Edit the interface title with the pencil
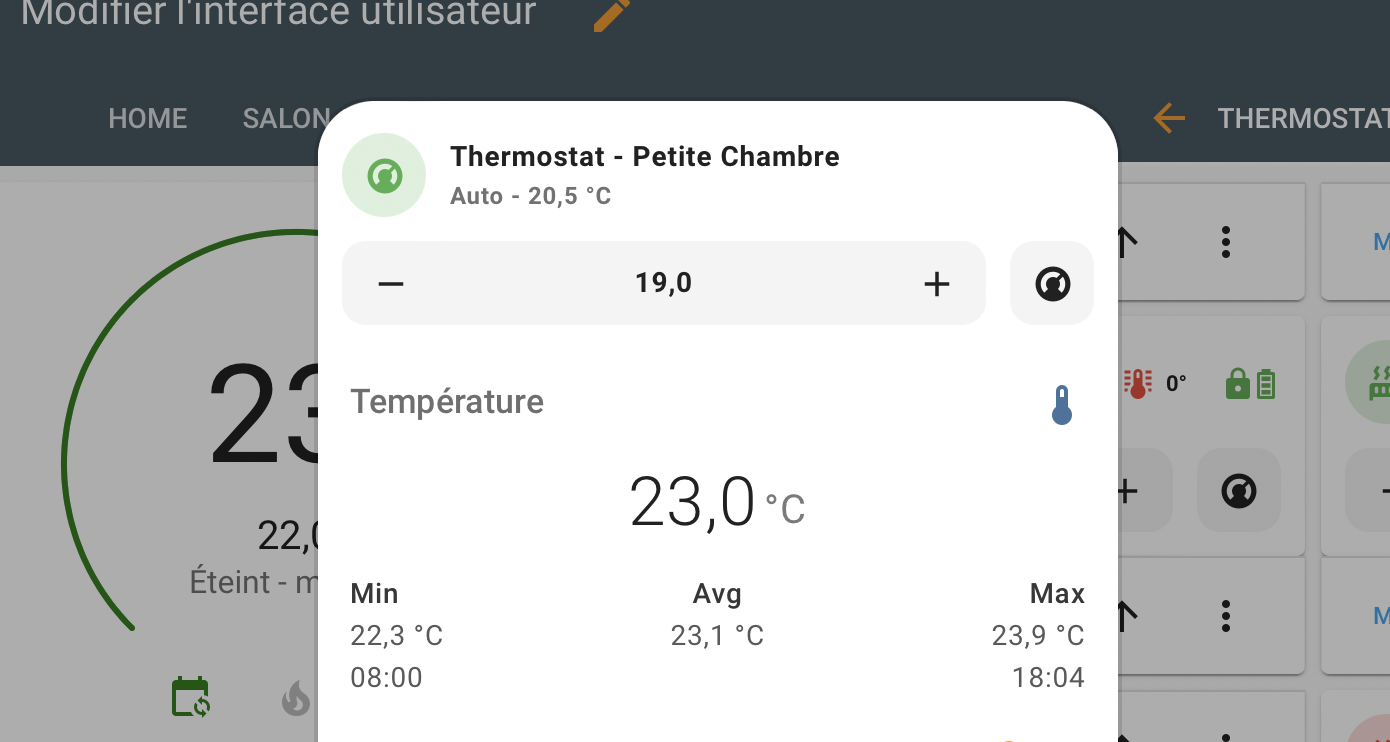 tap(612, 14)
